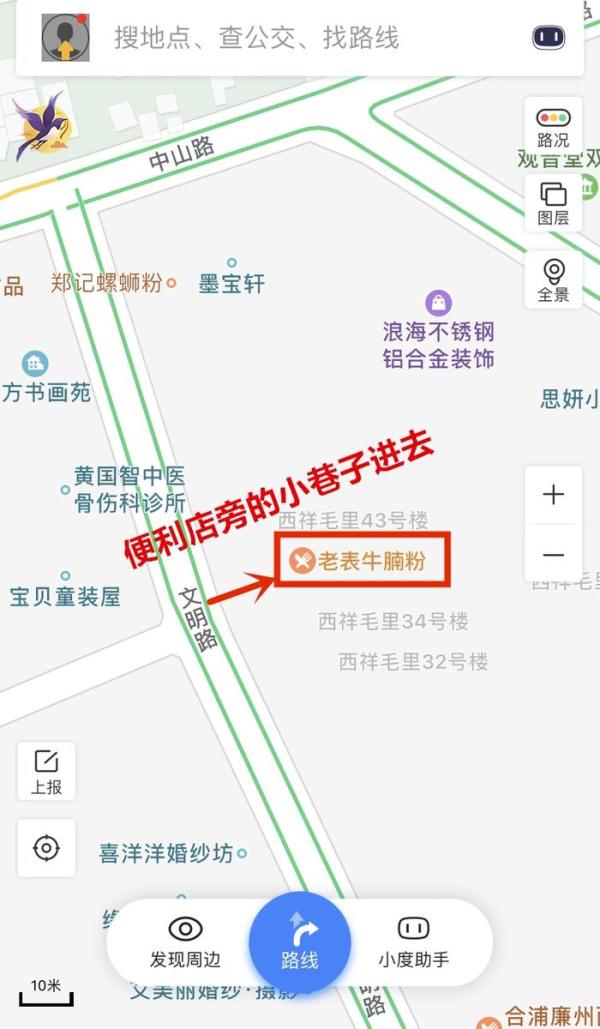Open the 图层 map layers menu
Viewport: 600px width, 1029px height.
(553, 203)
